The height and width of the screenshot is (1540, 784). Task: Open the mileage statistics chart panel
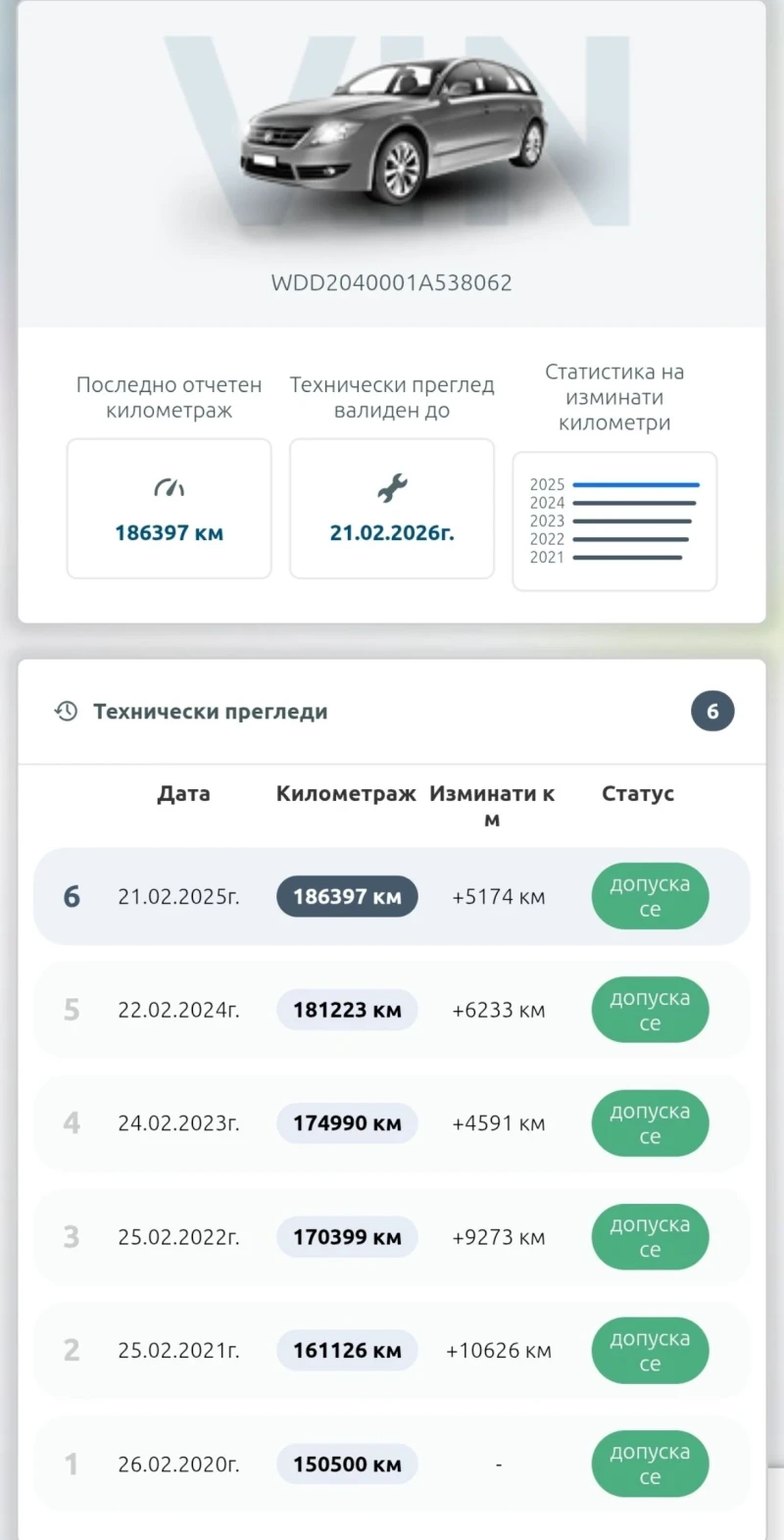pos(613,521)
